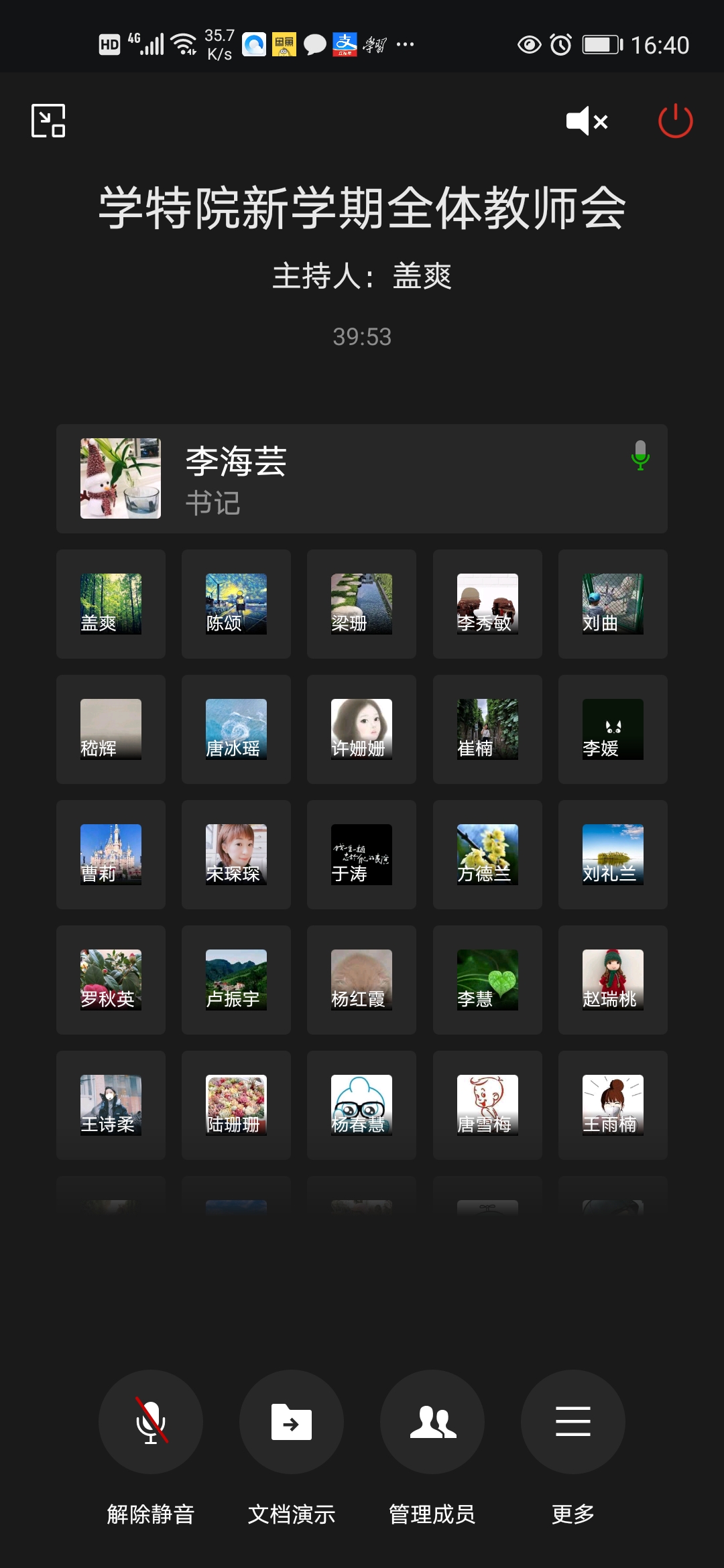
Task: Unmute with the 解除静音 button
Action: click(151, 1421)
